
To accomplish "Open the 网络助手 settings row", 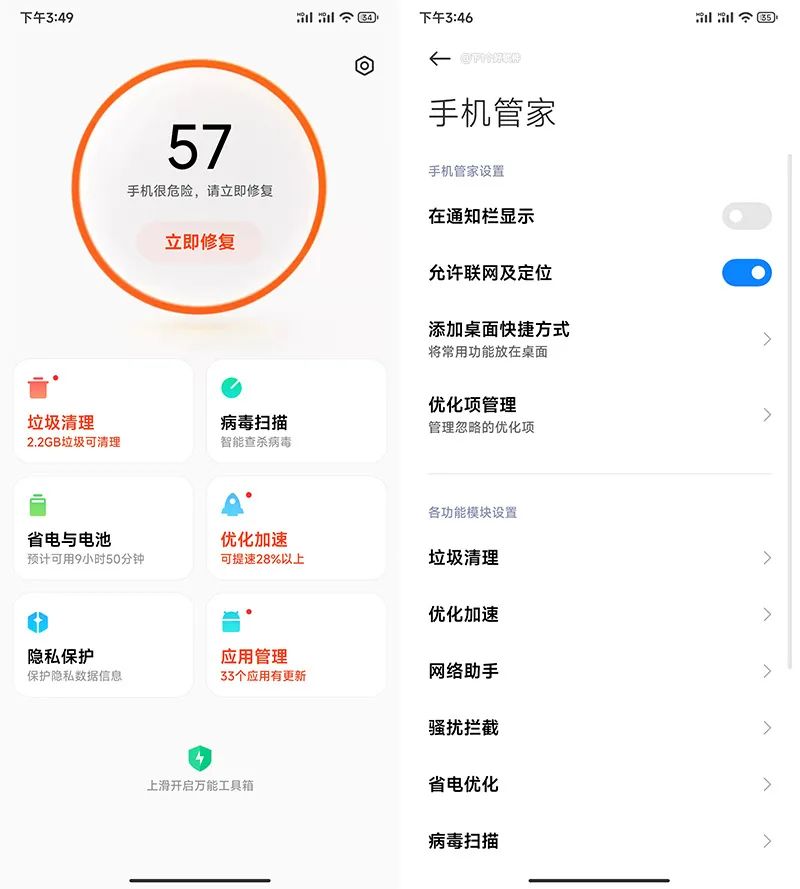I will tap(600, 671).
